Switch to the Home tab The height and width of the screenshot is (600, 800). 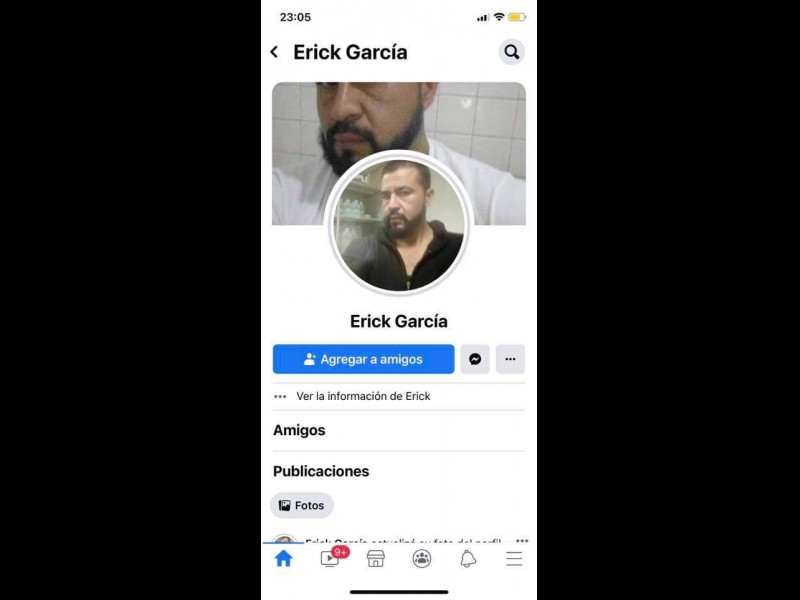pyautogui.click(x=283, y=559)
